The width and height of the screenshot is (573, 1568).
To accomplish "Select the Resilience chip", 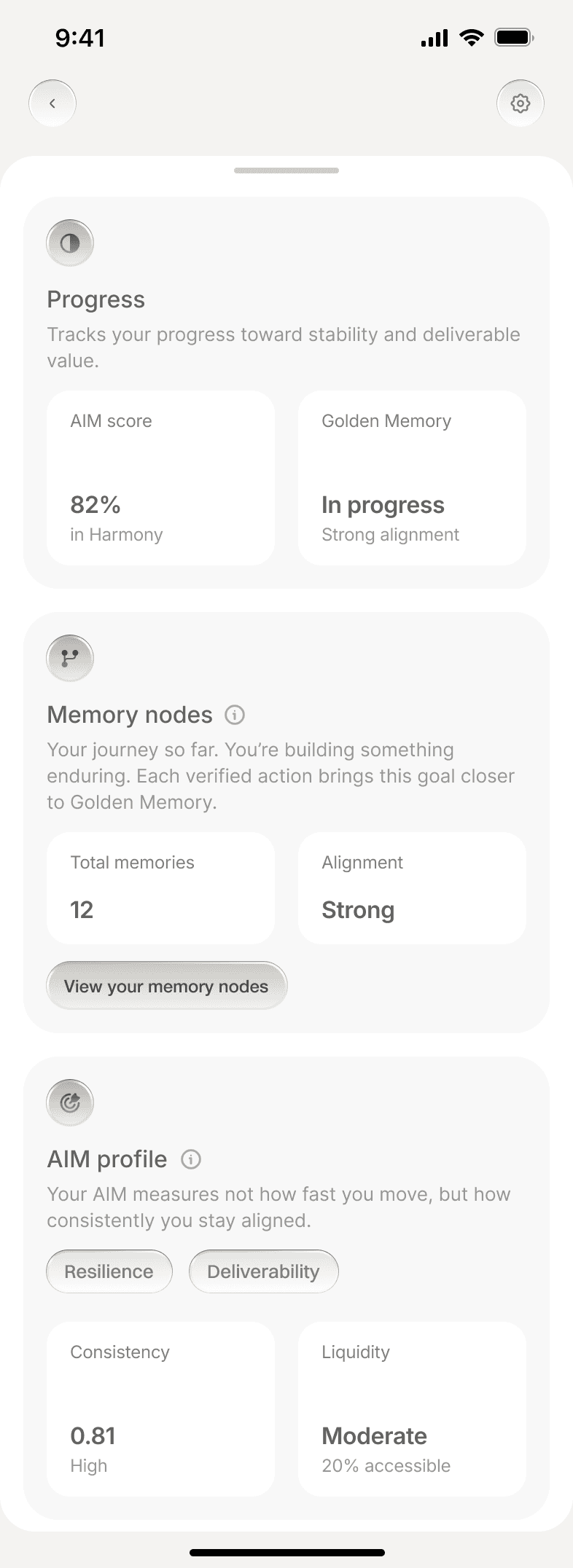I will [109, 1271].
